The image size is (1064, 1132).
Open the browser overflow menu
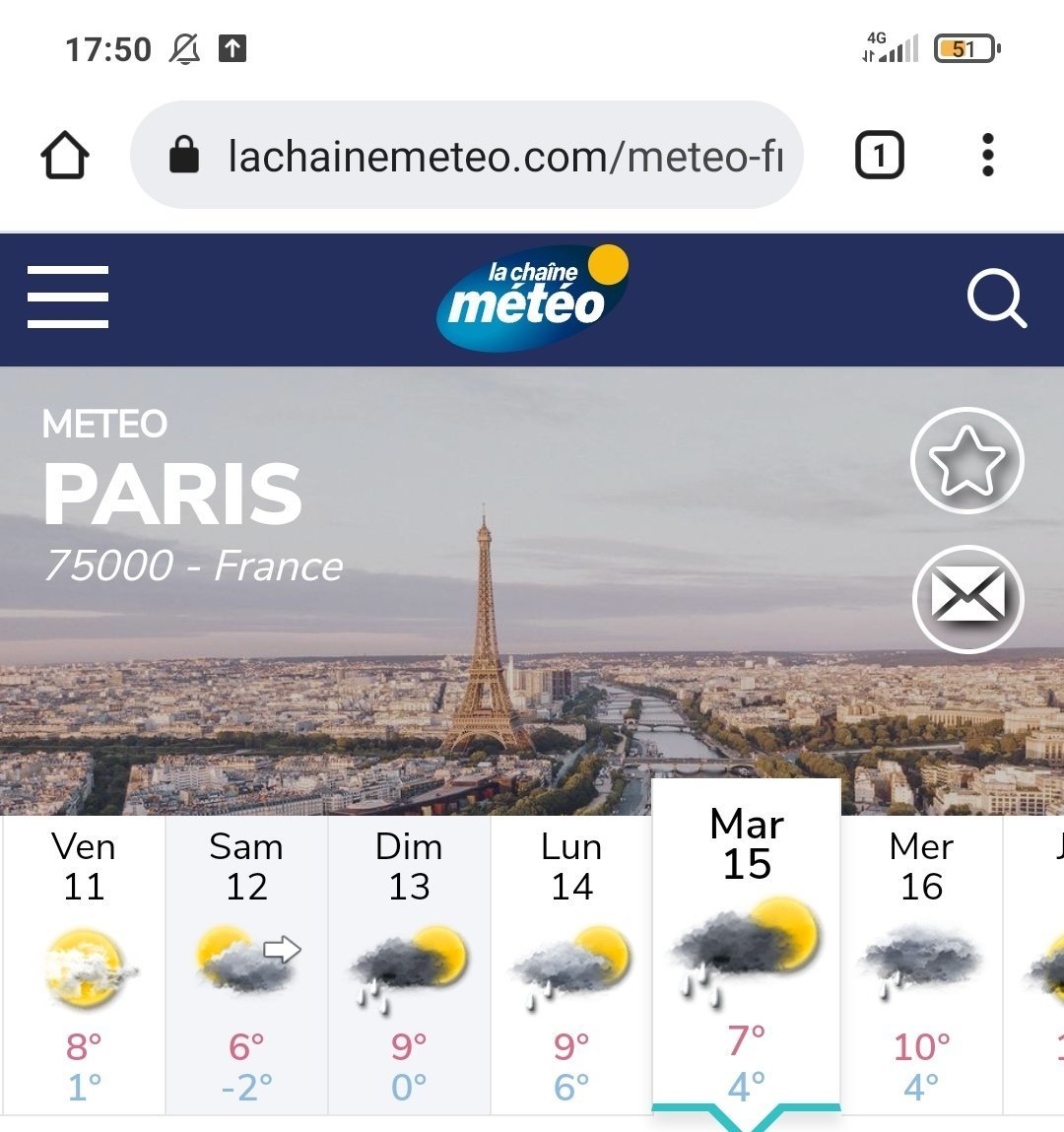click(987, 156)
